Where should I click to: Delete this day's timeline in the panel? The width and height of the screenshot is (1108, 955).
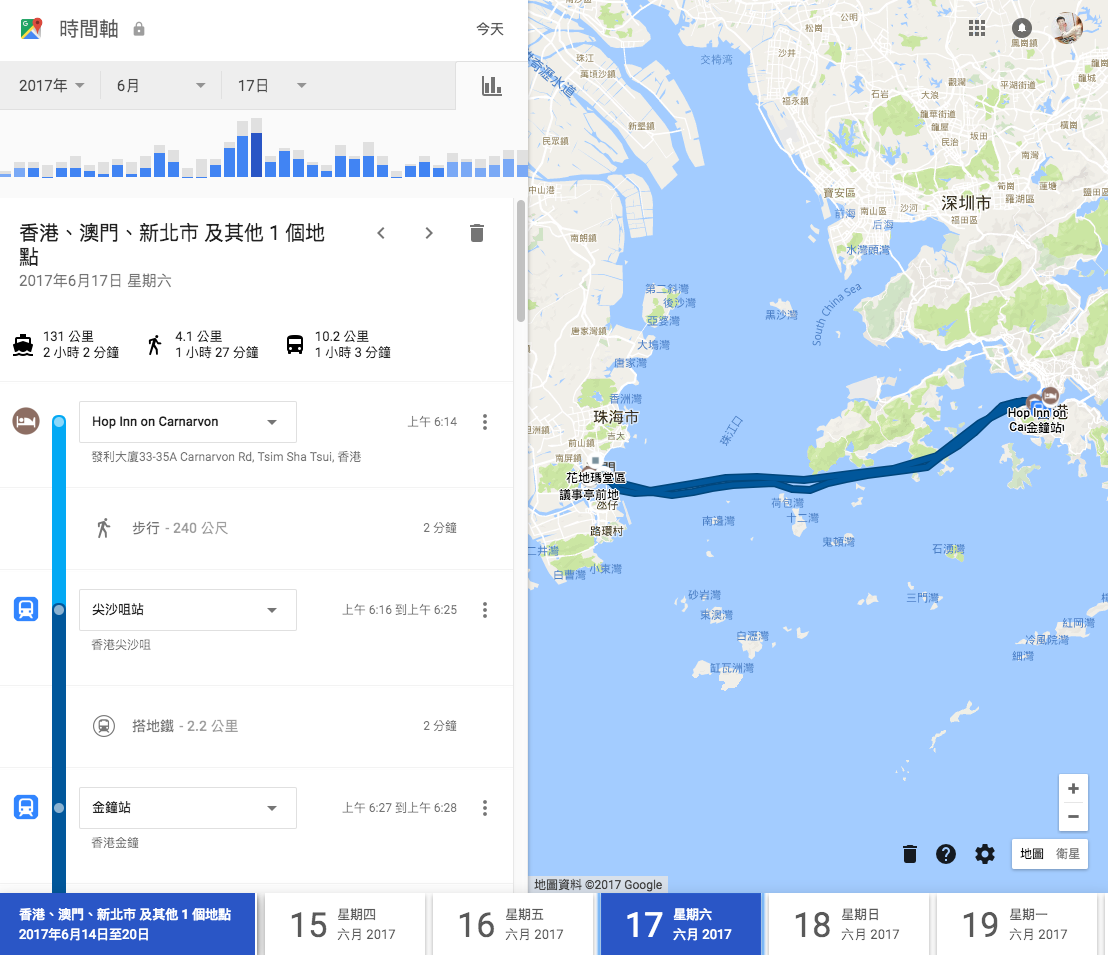tap(477, 233)
